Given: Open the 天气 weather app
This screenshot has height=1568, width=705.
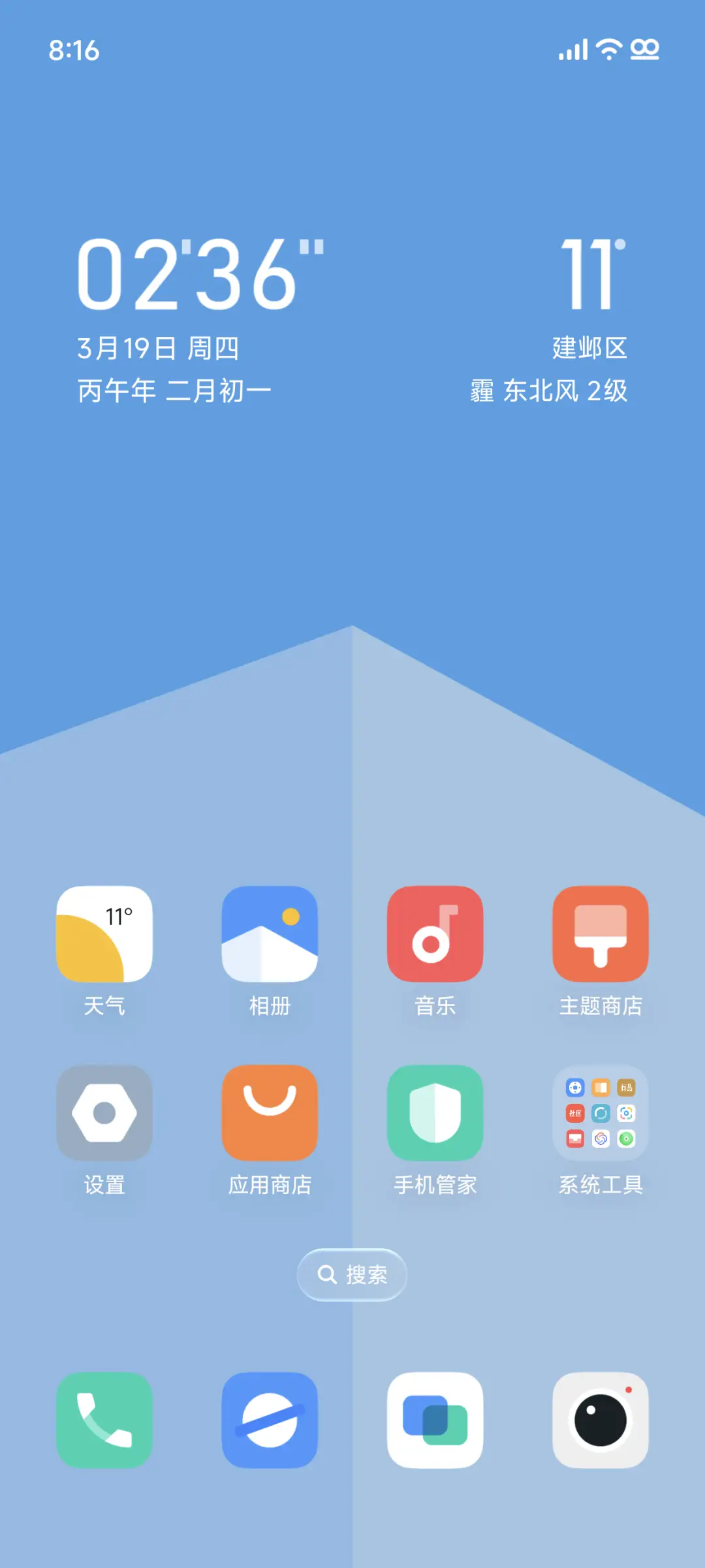Looking at the screenshot, I should 106,933.
